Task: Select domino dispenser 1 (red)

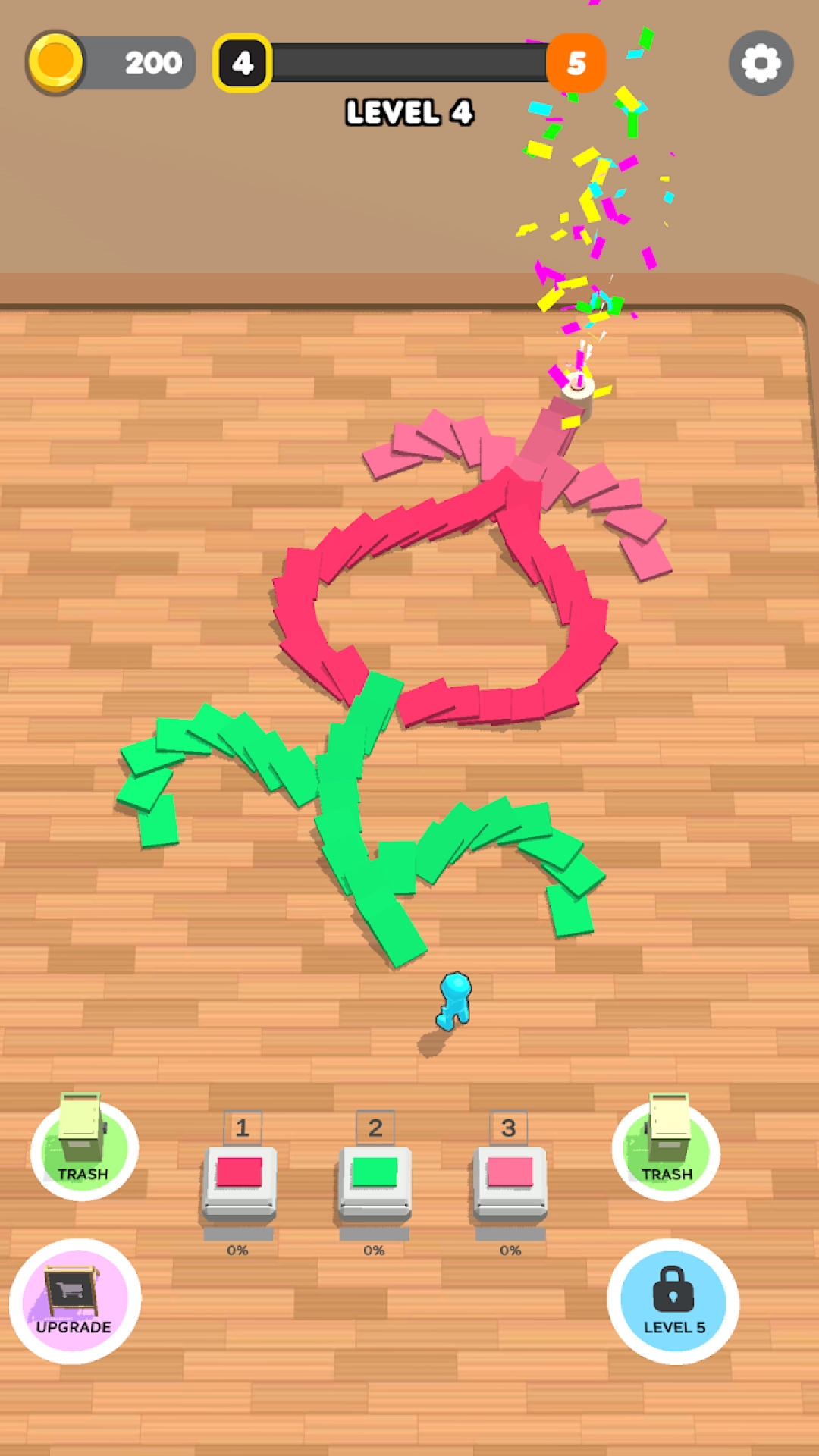Action: click(x=240, y=1179)
